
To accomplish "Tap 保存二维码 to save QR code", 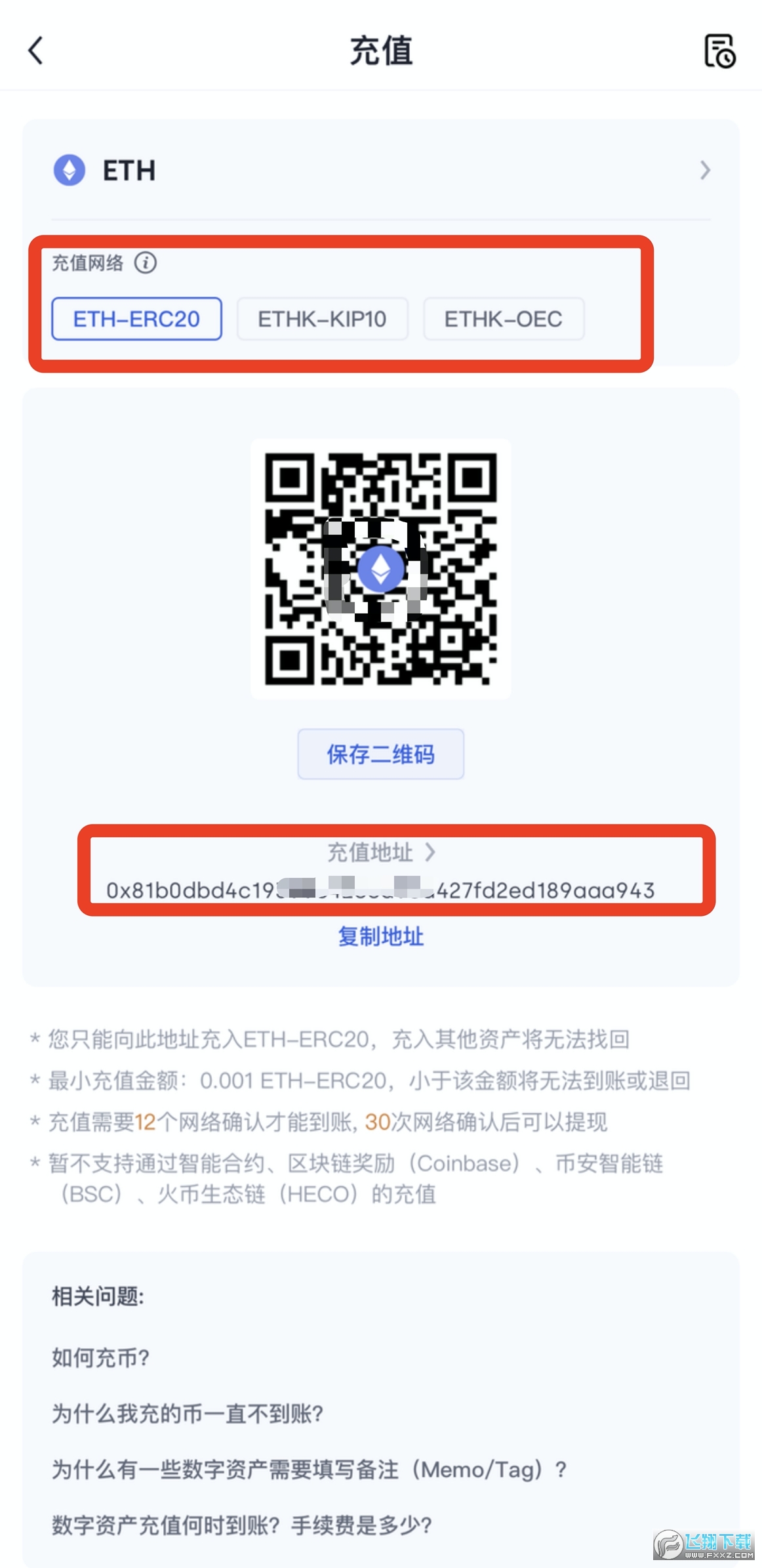I will click(x=380, y=754).
